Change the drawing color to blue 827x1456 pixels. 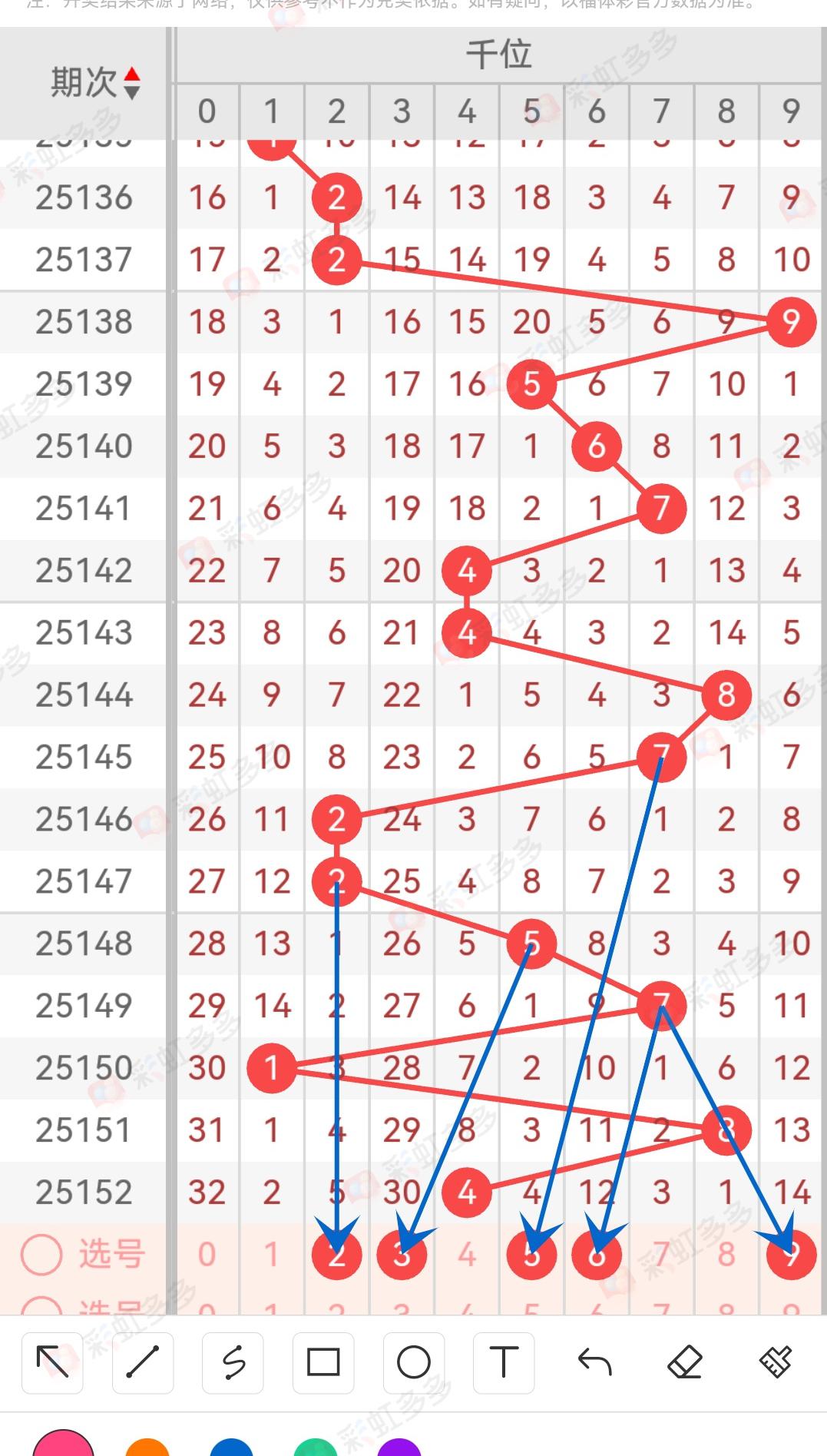pyautogui.click(x=231, y=1448)
